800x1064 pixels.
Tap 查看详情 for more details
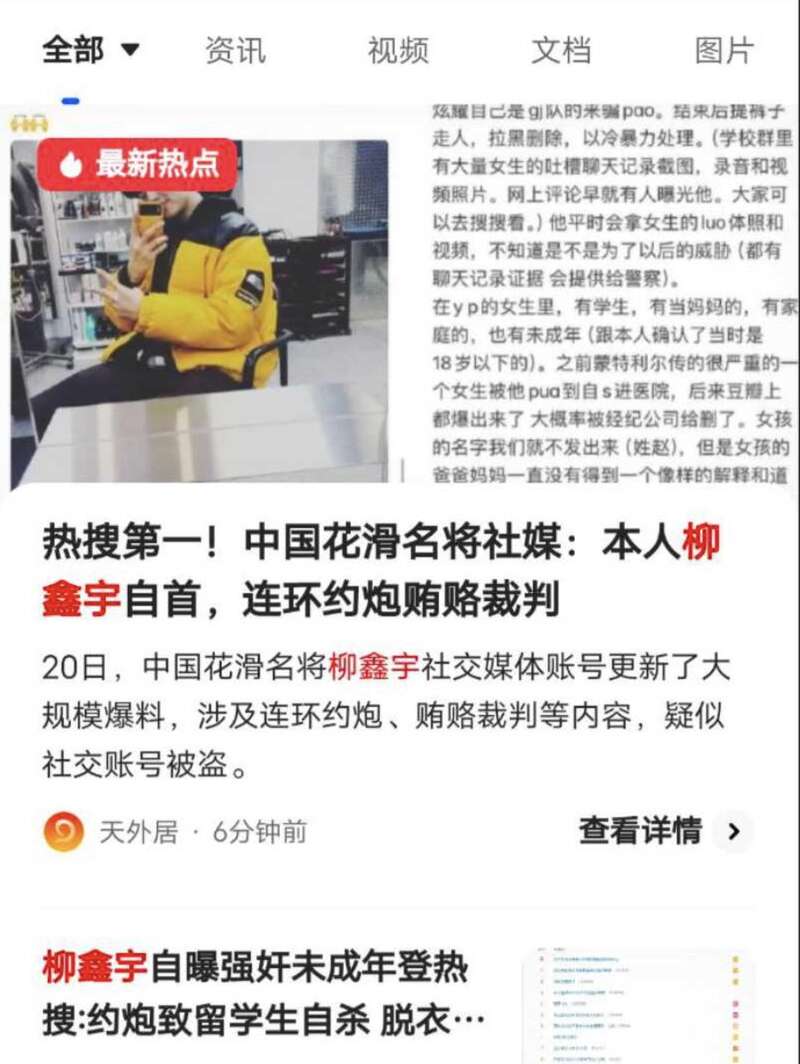[660, 831]
